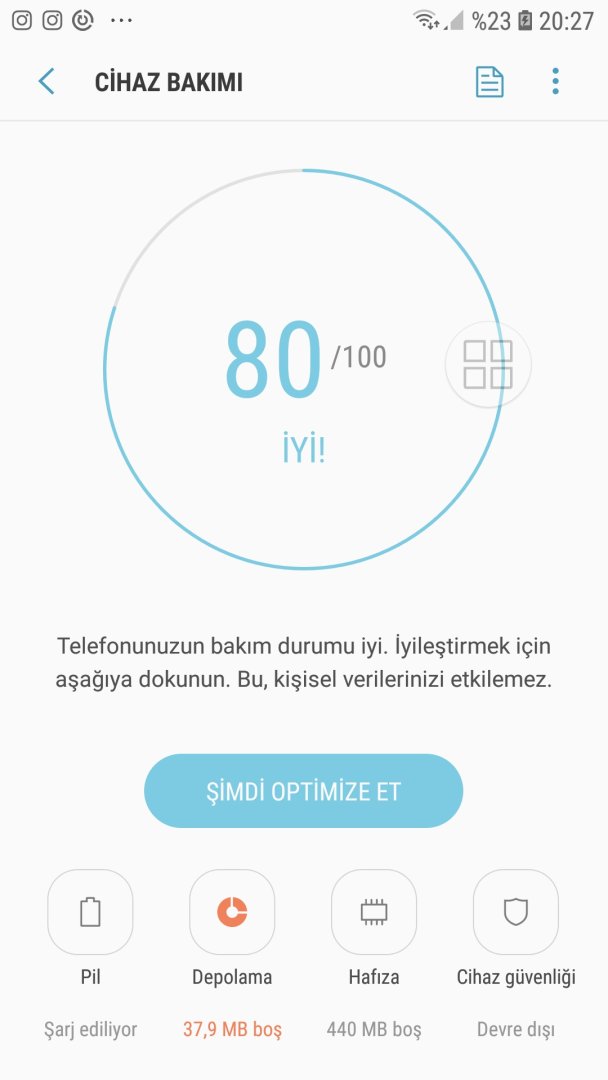Open Depolama storage details
The image size is (608, 1080).
click(x=232, y=912)
